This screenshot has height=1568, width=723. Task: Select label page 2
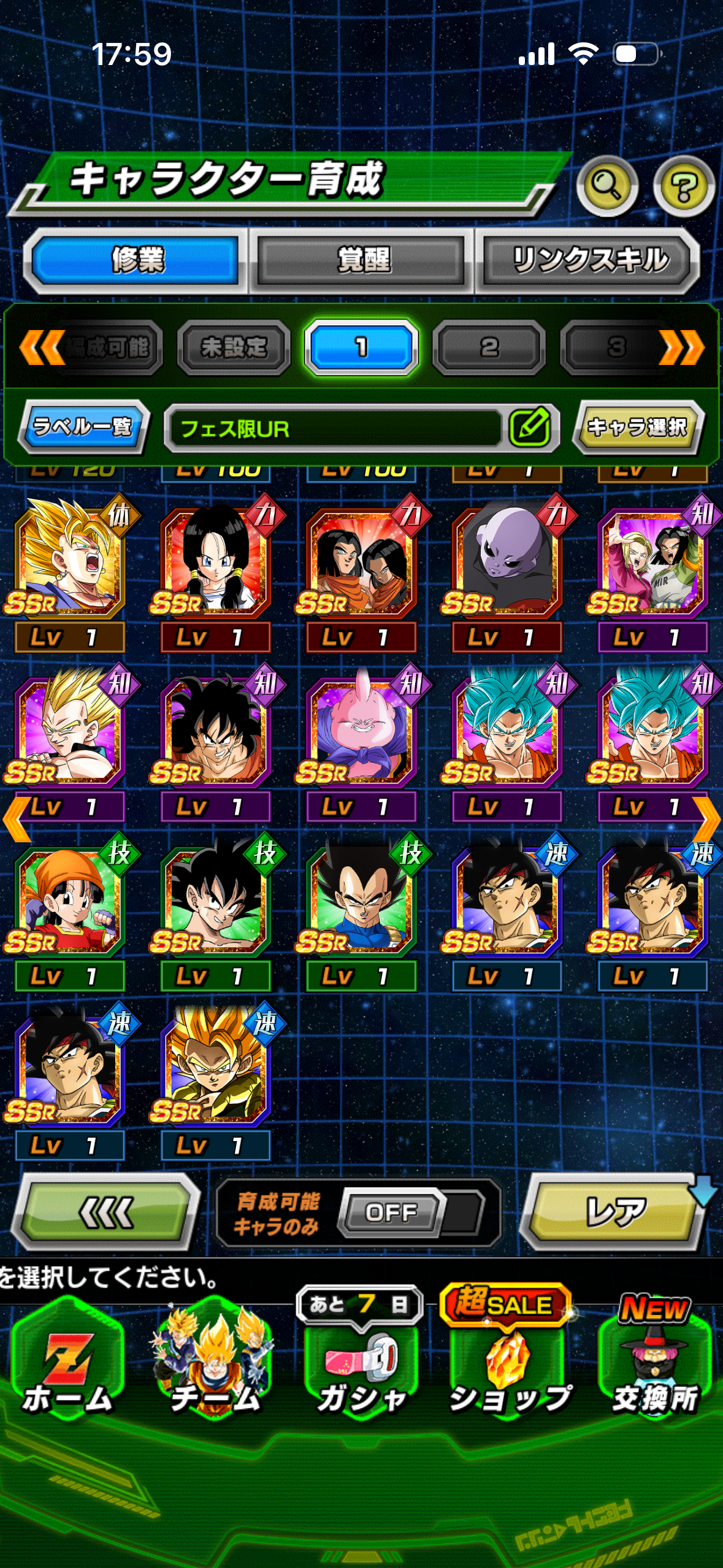pyautogui.click(x=489, y=347)
